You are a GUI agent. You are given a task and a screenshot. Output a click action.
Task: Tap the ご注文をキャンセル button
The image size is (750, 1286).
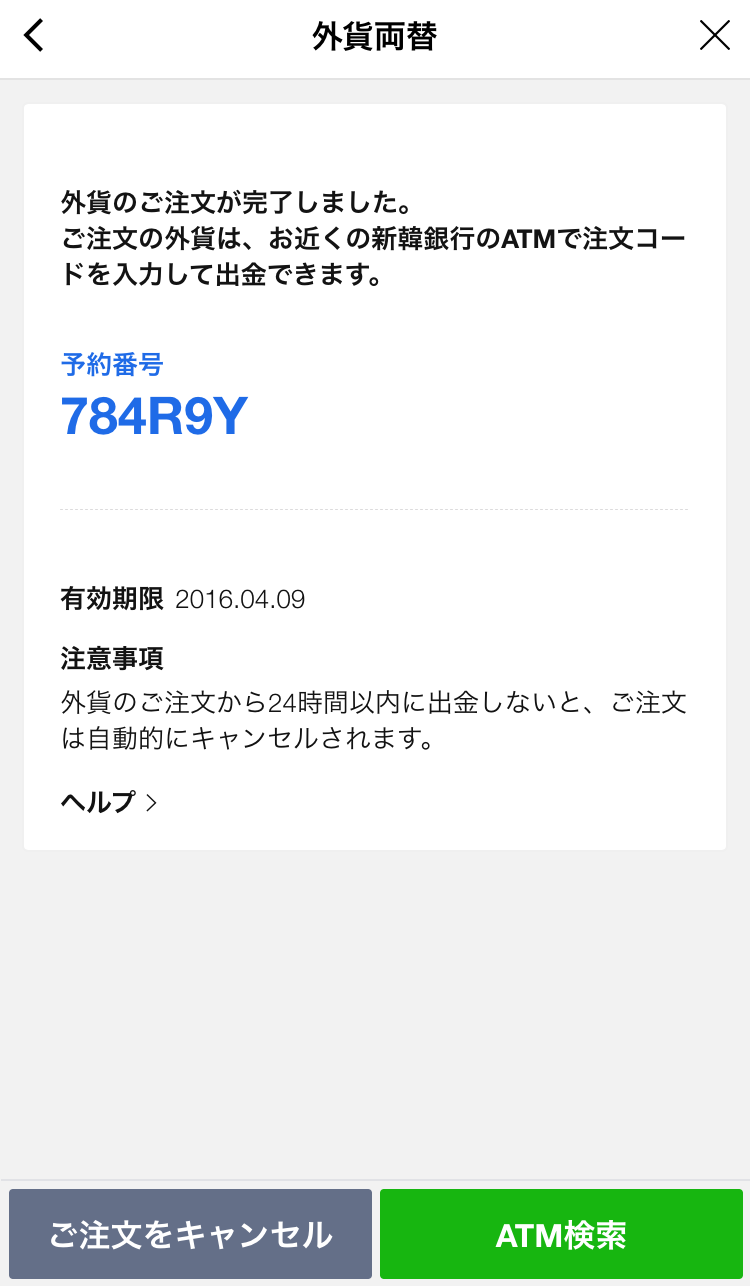coord(190,1234)
